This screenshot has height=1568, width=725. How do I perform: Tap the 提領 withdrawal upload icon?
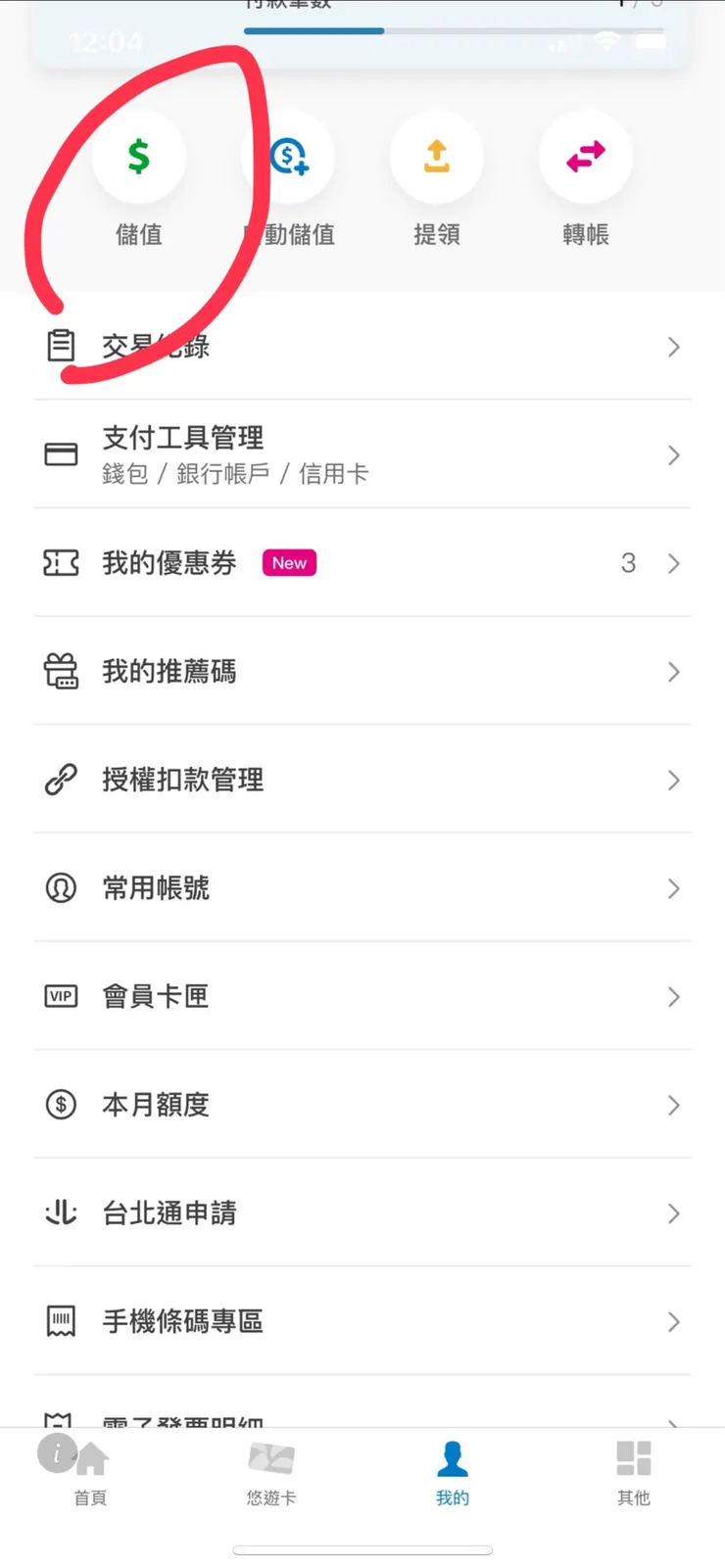pos(437,157)
